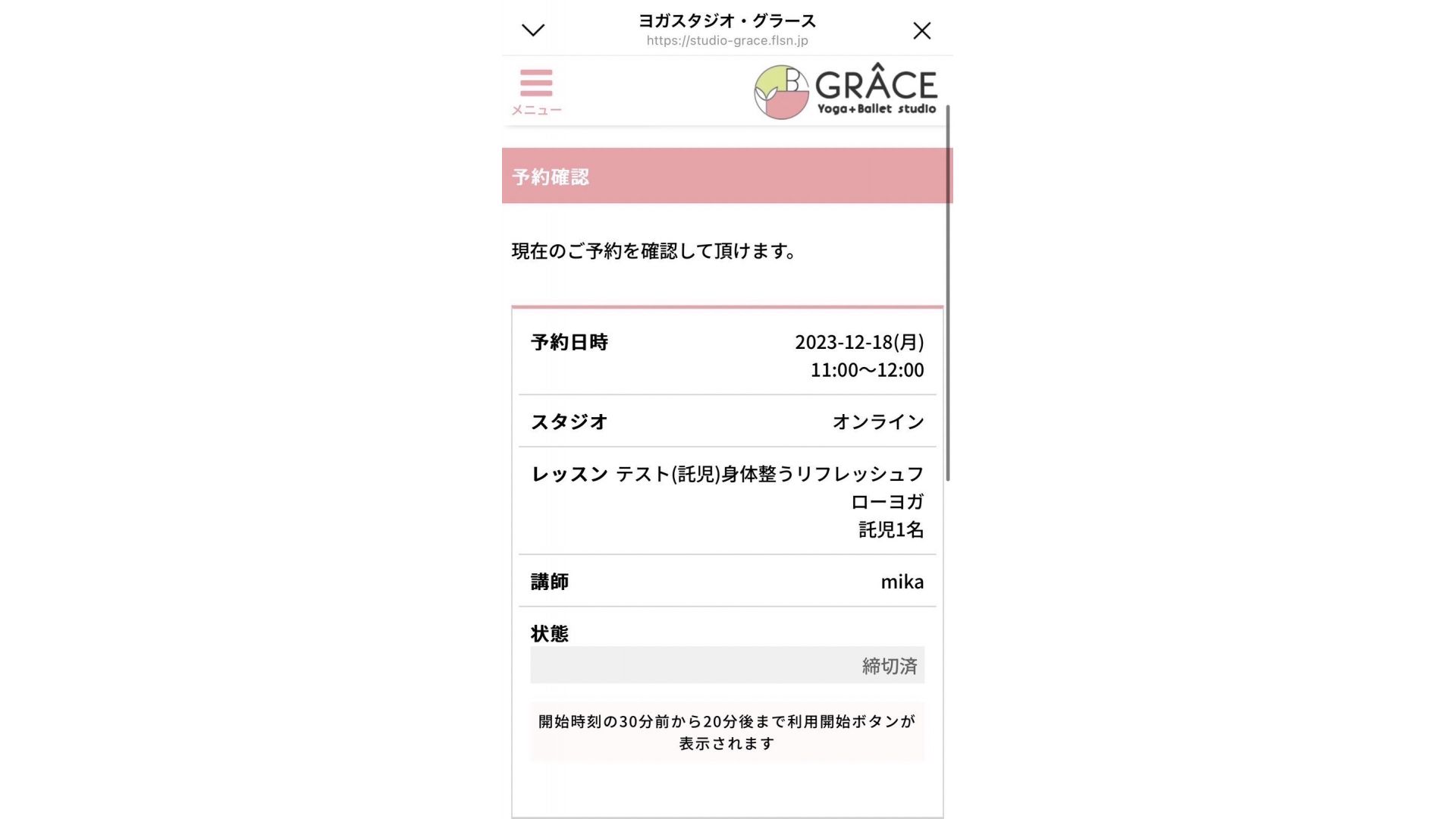1456x819 pixels.
Task: Collapse the browser with the down chevron
Action: (x=533, y=30)
